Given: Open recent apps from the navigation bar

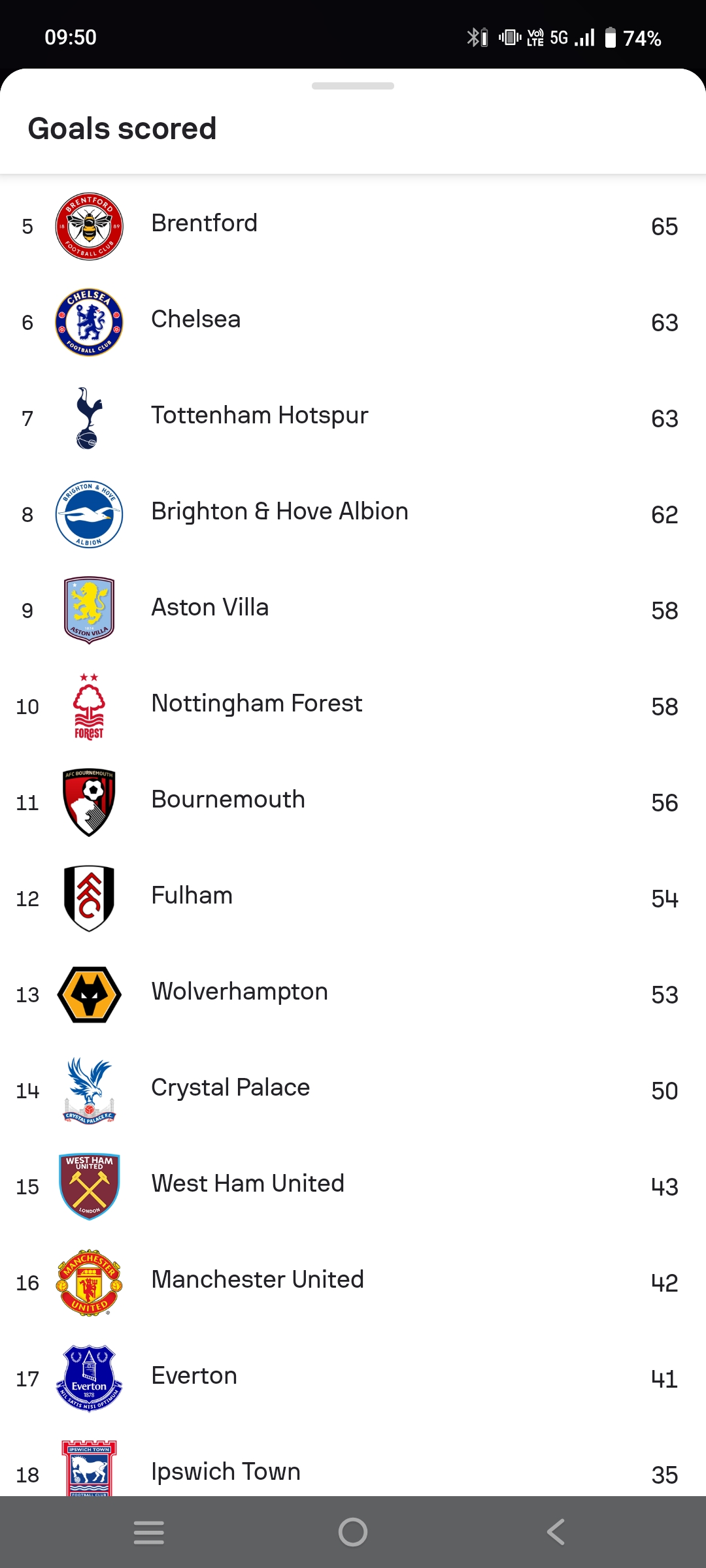Looking at the screenshot, I should 149,1532.
